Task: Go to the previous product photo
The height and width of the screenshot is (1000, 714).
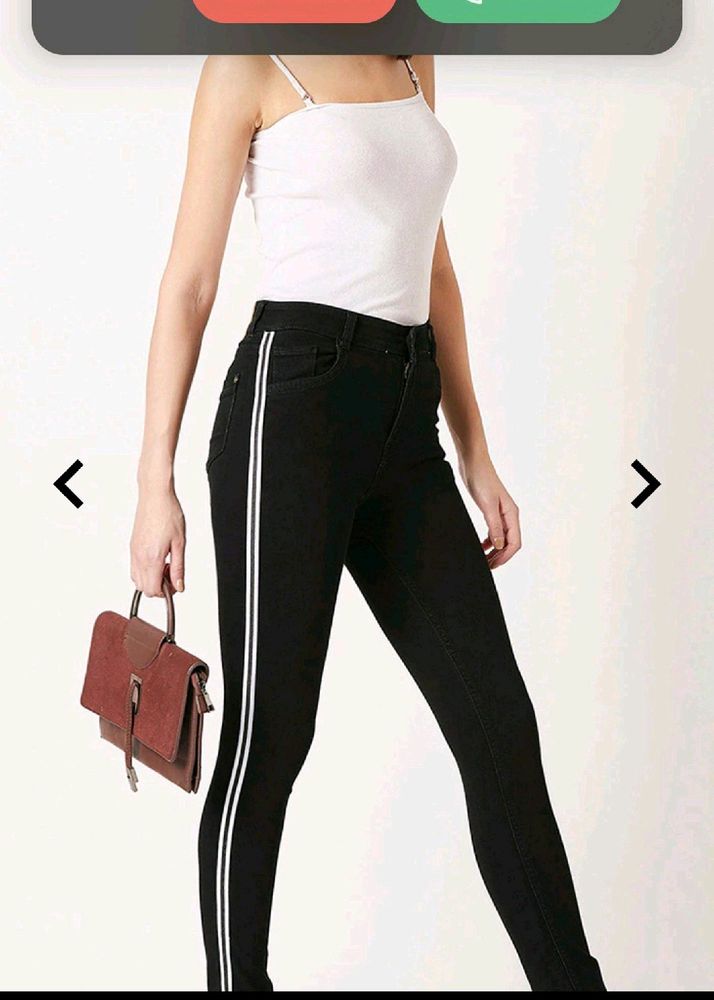Action: [68, 484]
